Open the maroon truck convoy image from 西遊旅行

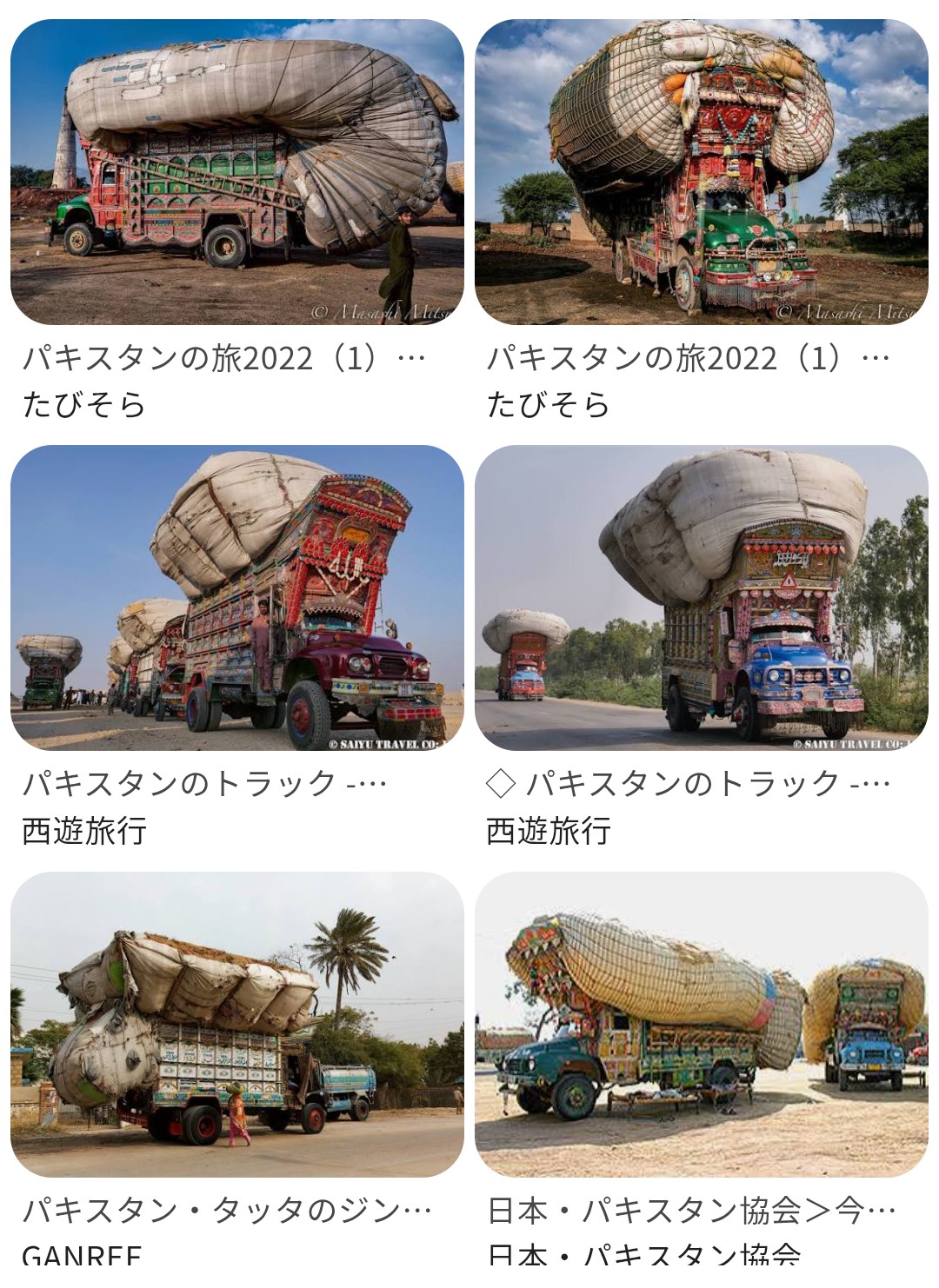237,598
